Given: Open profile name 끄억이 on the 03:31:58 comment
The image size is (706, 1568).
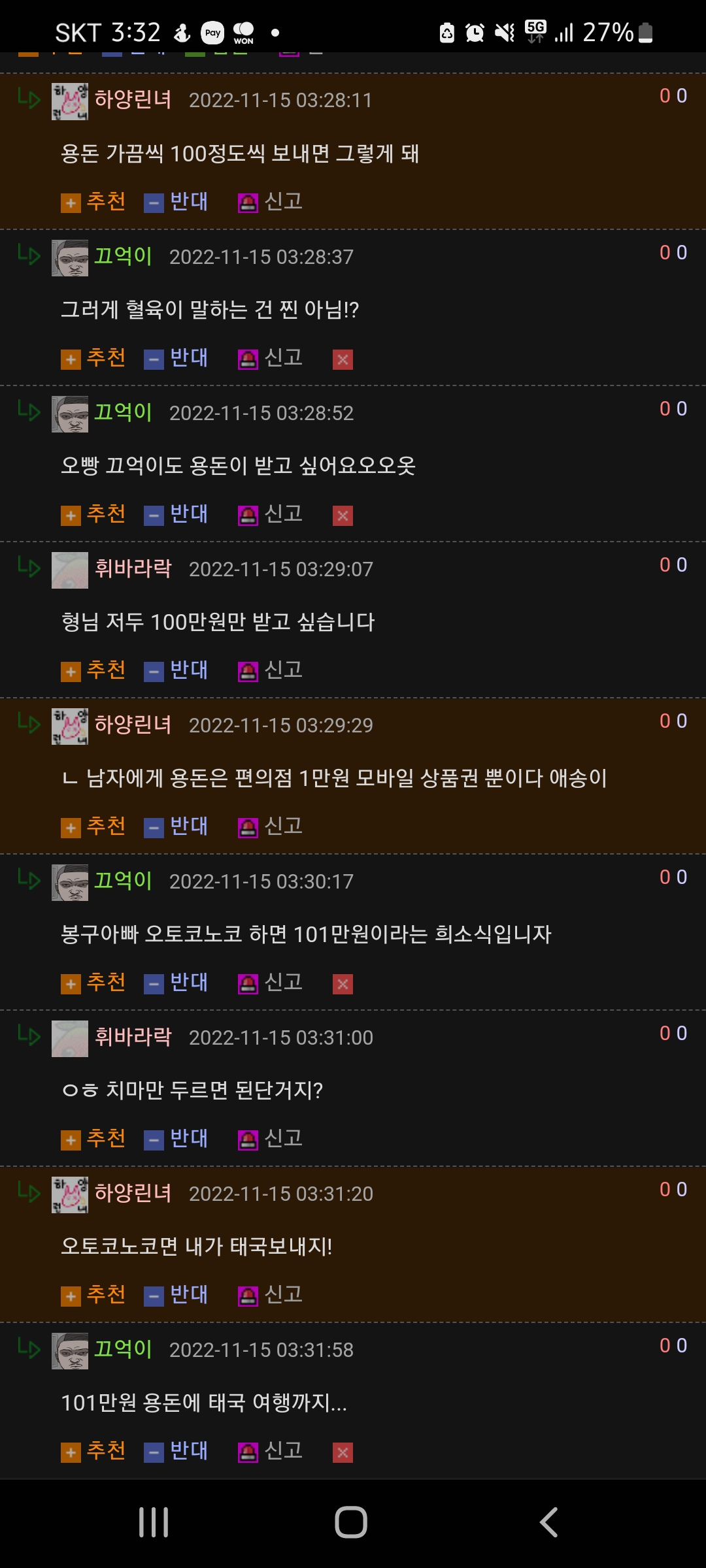Looking at the screenshot, I should 123,1349.
